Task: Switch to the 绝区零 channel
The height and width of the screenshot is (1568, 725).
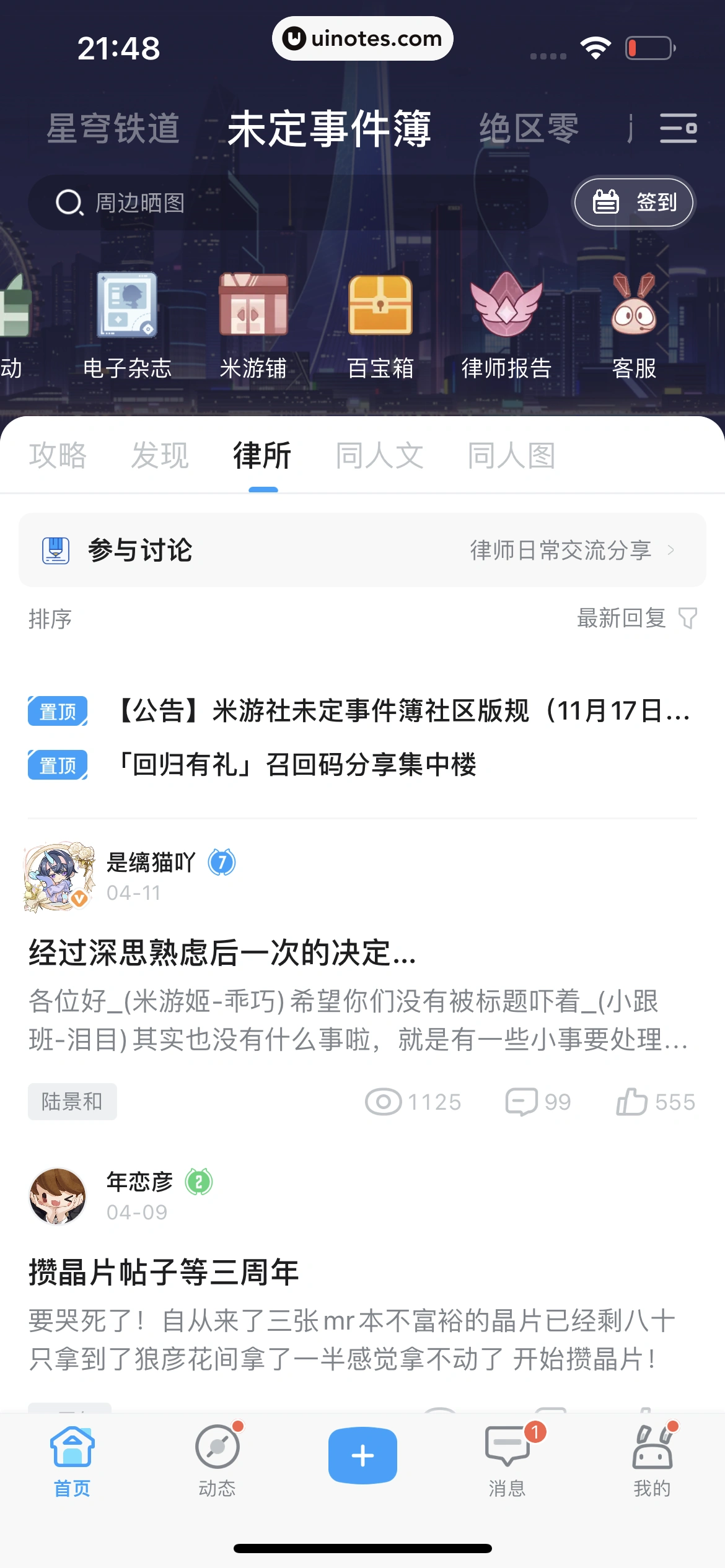Action: pos(529,129)
